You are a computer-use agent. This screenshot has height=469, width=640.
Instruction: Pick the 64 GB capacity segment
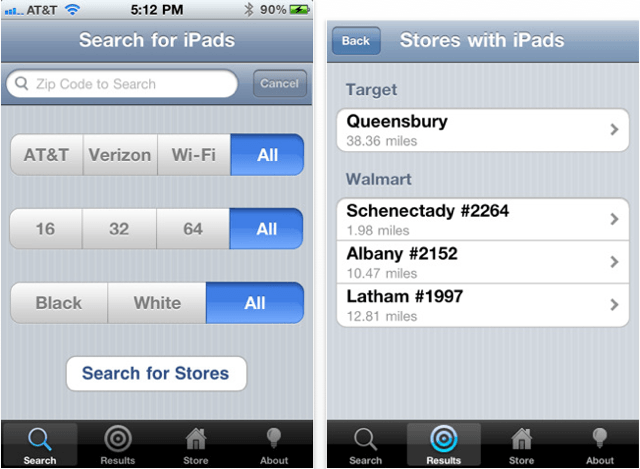click(x=193, y=229)
